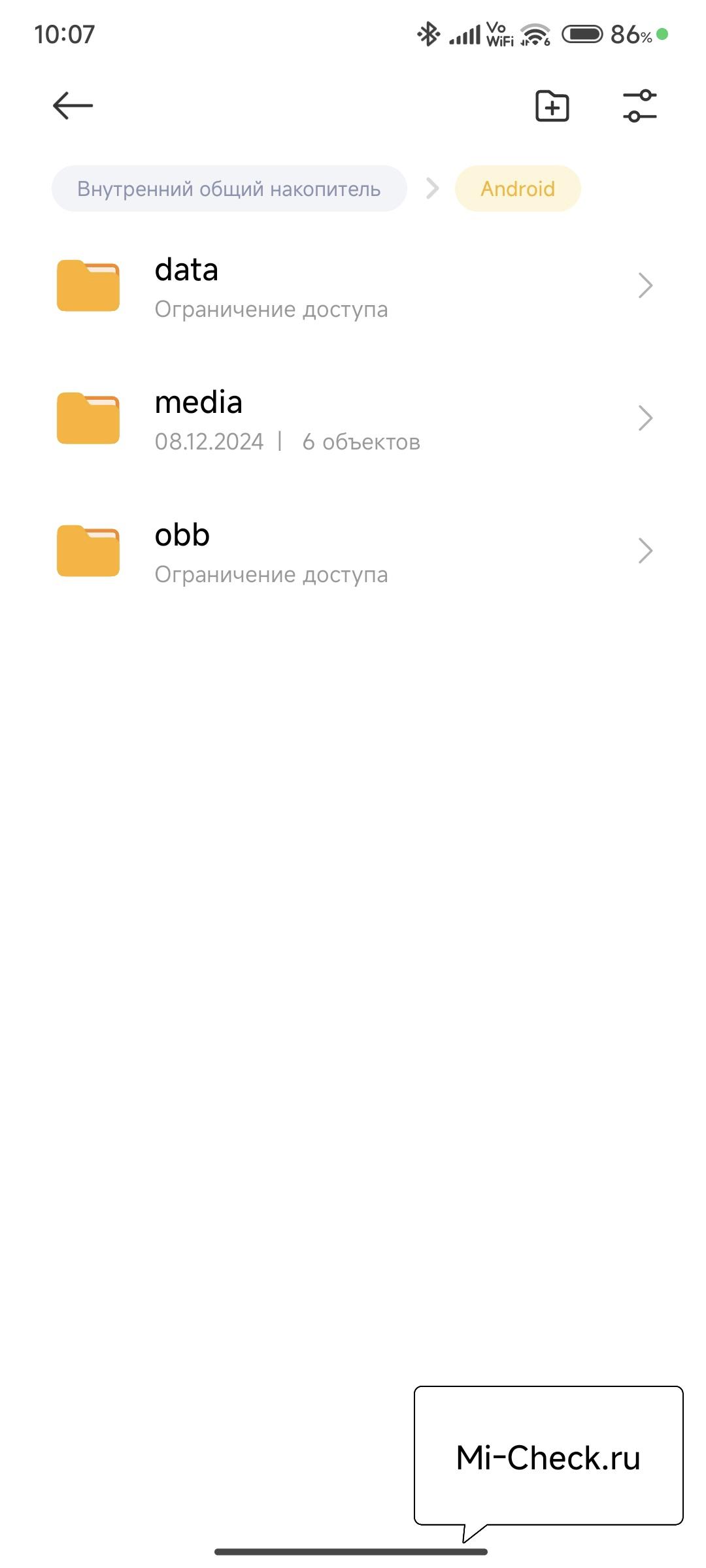Jump to Внутренний общий накопитель breadcrumb
706x1568 pixels.
229,189
